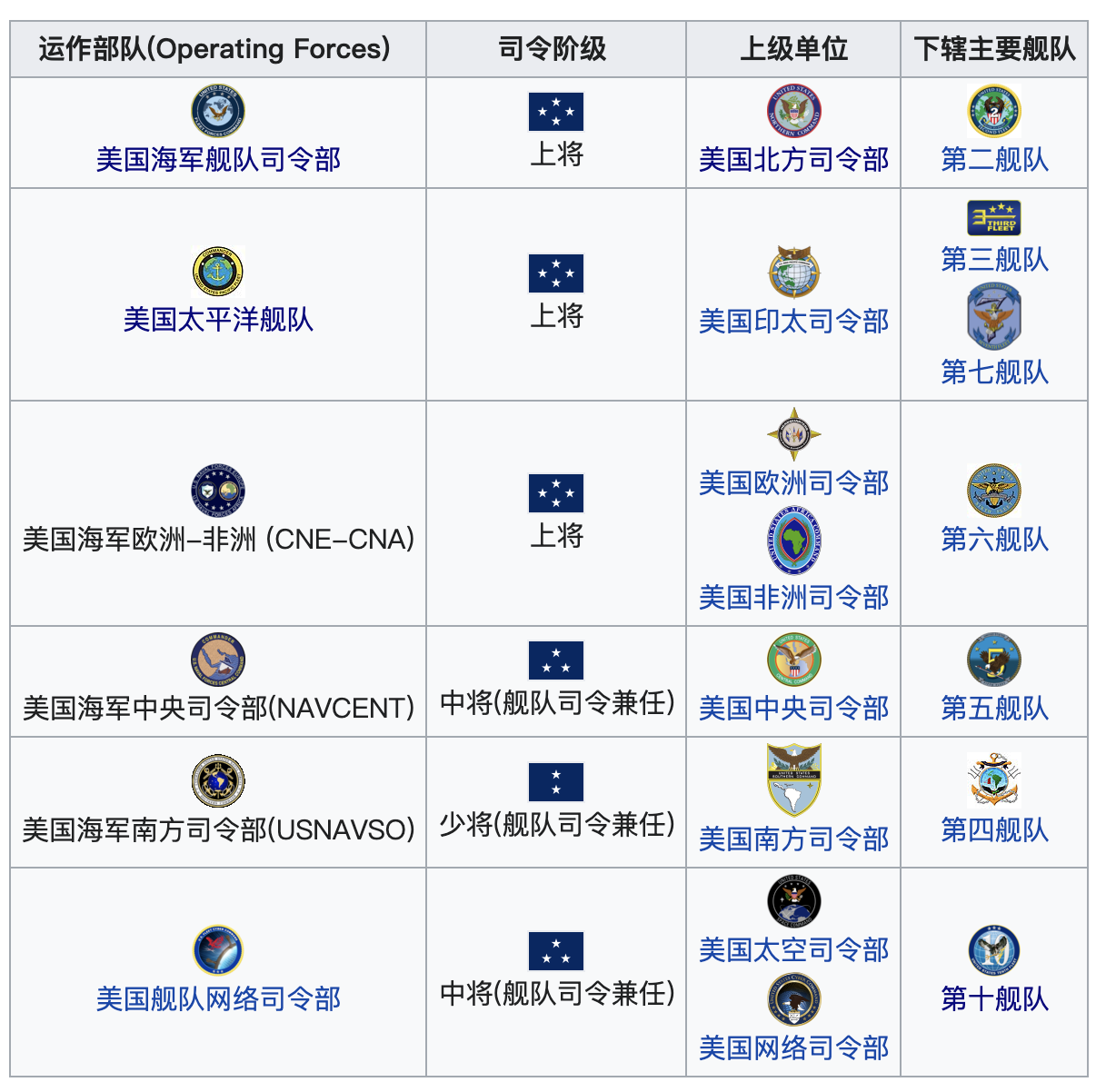Open the 美国舰队网络司令部 link
The height and width of the screenshot is (1092, 1096).
(x=218, y=999)
